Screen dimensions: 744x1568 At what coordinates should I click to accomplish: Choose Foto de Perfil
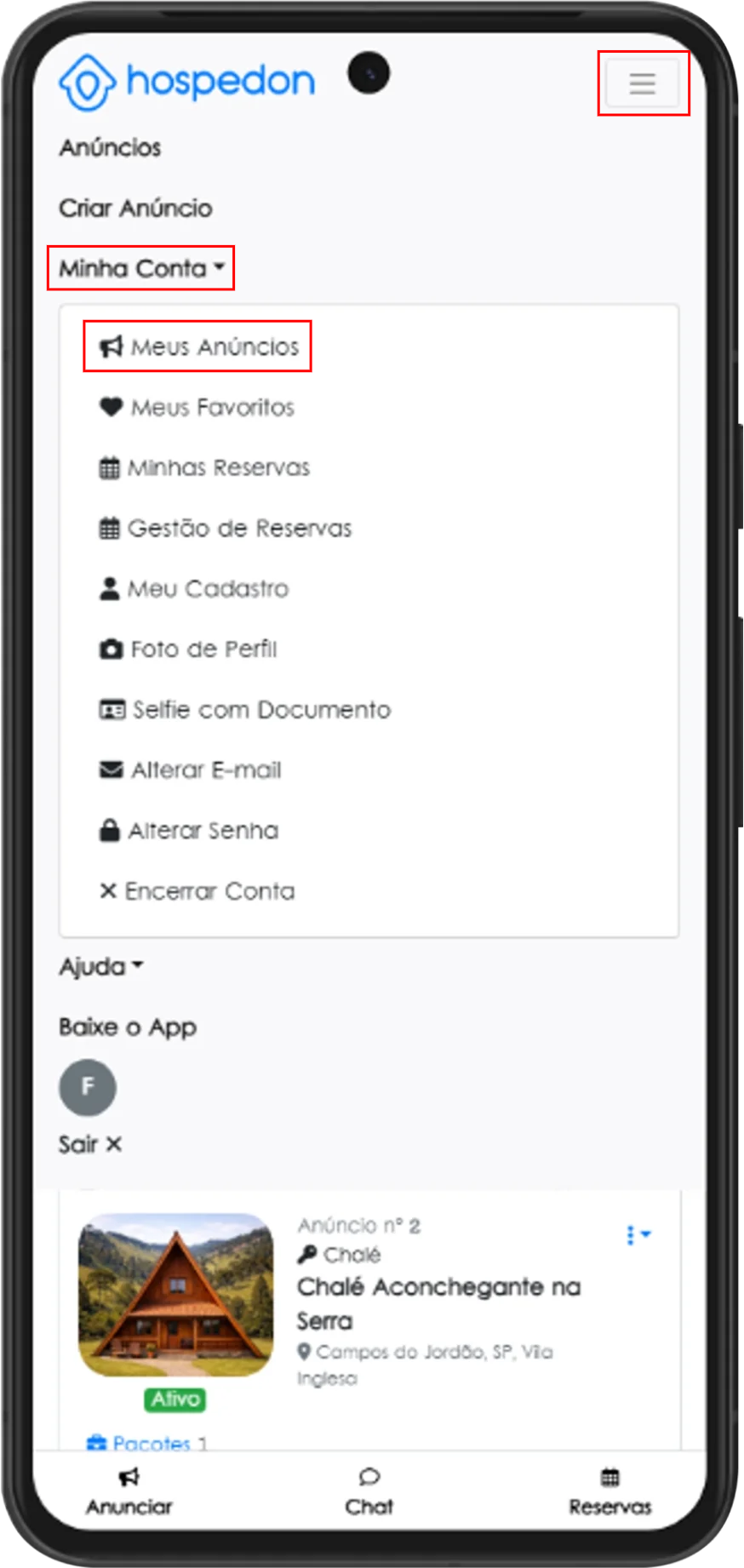(x=189, y=650)
